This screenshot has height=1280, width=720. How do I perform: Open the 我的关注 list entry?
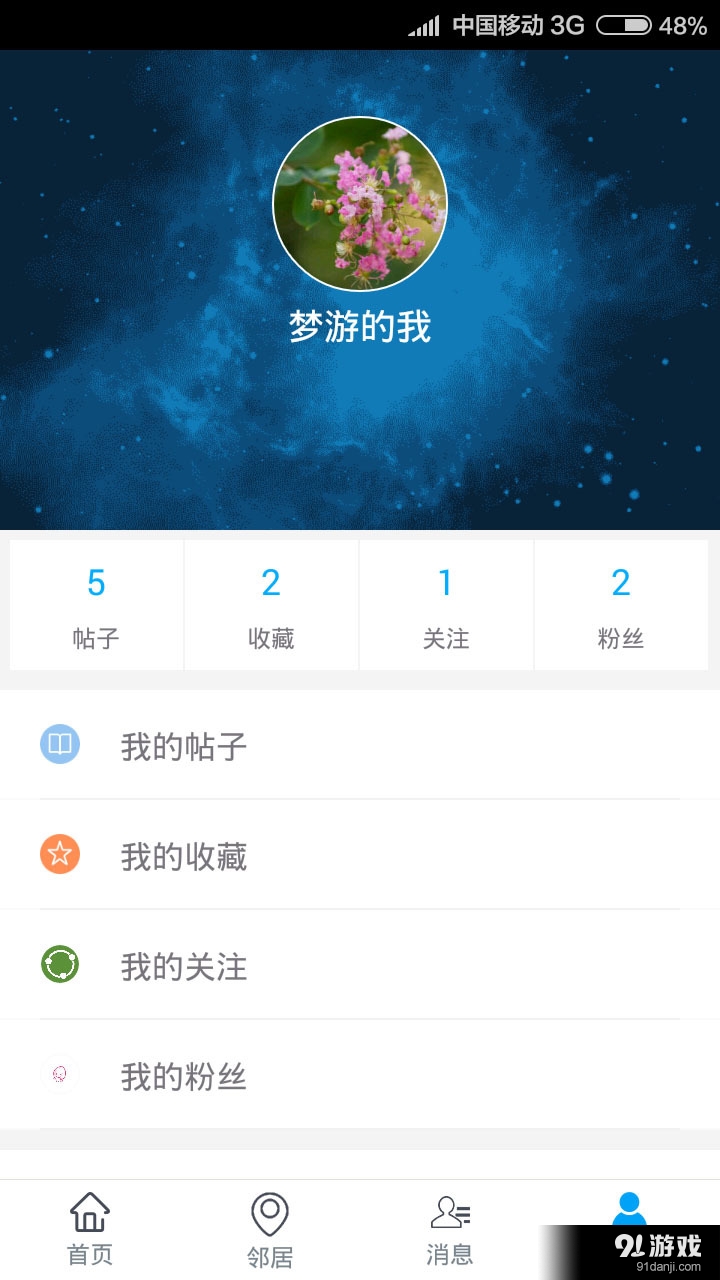tap(185, 966)
